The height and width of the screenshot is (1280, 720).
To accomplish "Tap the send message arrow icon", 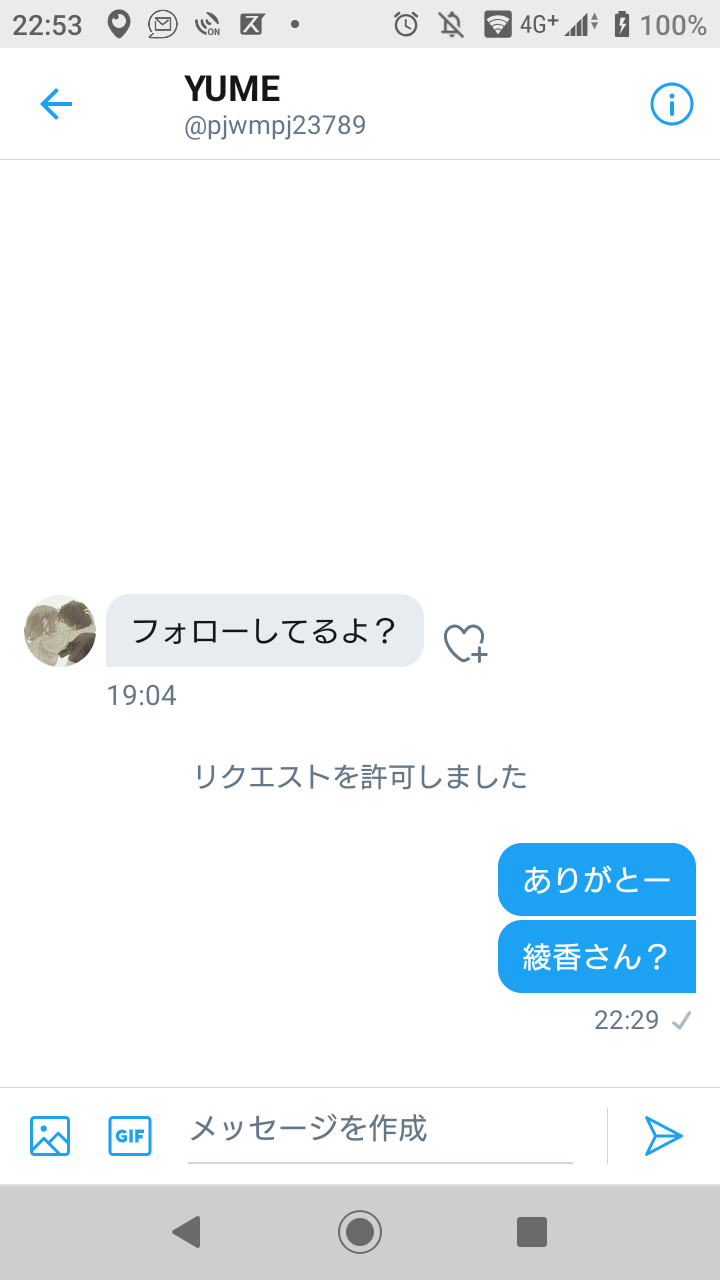I will click(x=664, y=1135).
